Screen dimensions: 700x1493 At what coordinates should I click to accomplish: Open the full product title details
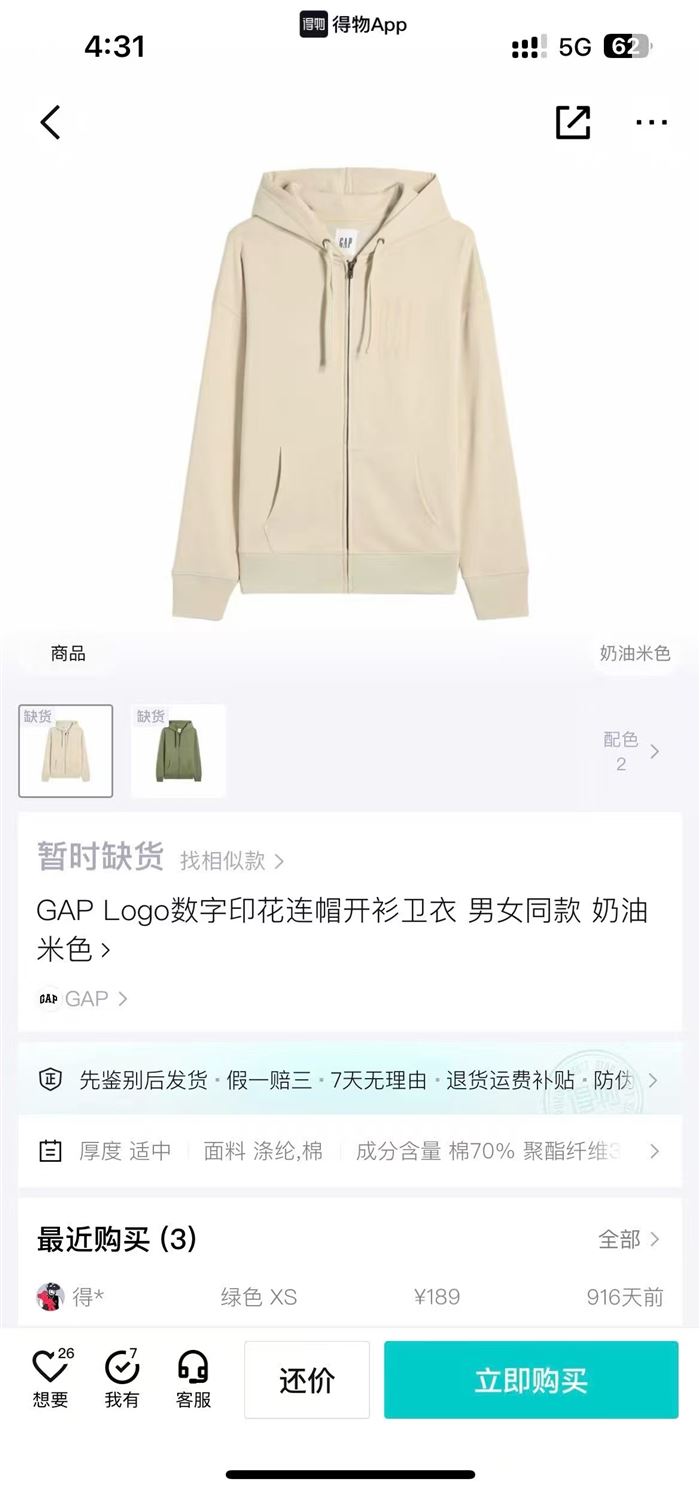(x=342, y=929)
